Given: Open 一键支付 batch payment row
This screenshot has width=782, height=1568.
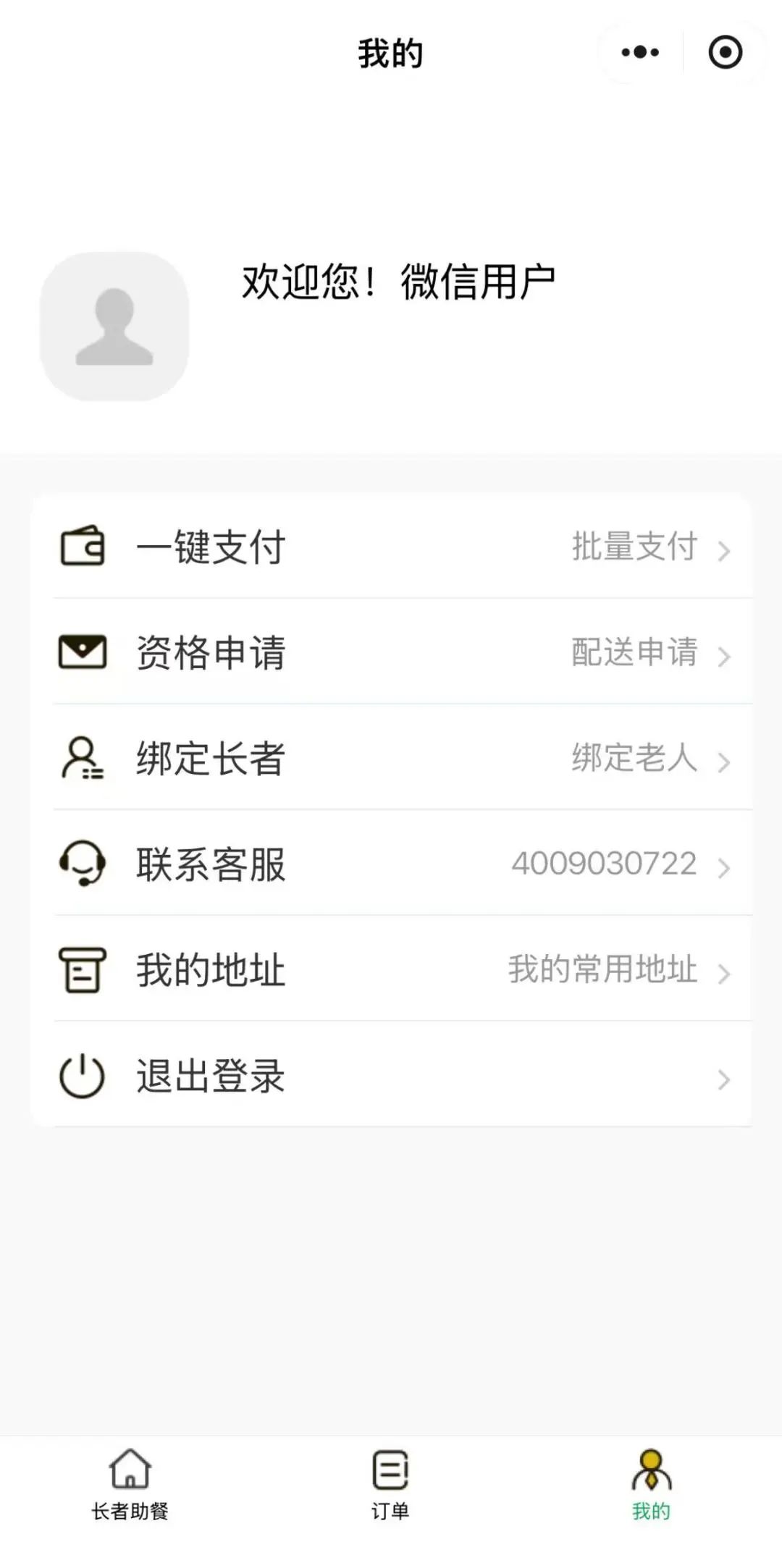Looking at the screenshot, I should [x=391, y=547].
